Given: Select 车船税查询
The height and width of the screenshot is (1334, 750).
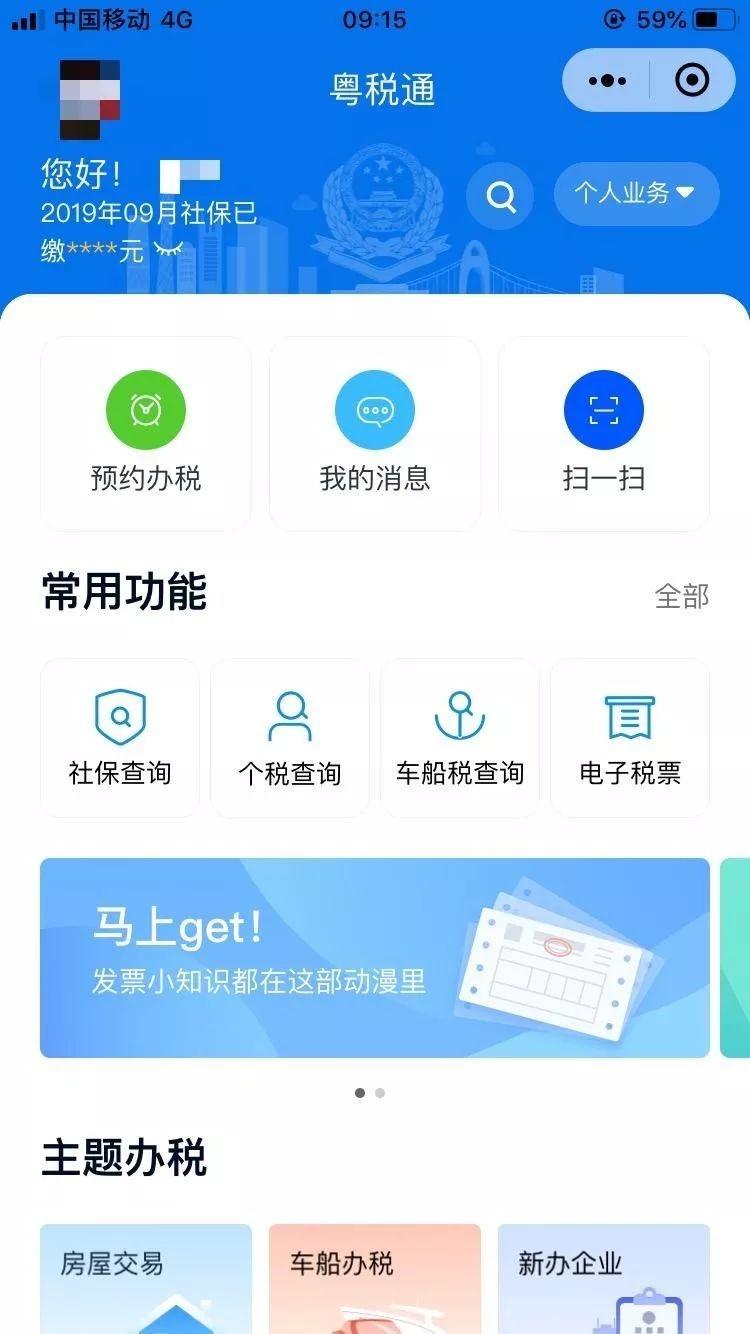Looking at the screenshot, I should coord(460,738).
